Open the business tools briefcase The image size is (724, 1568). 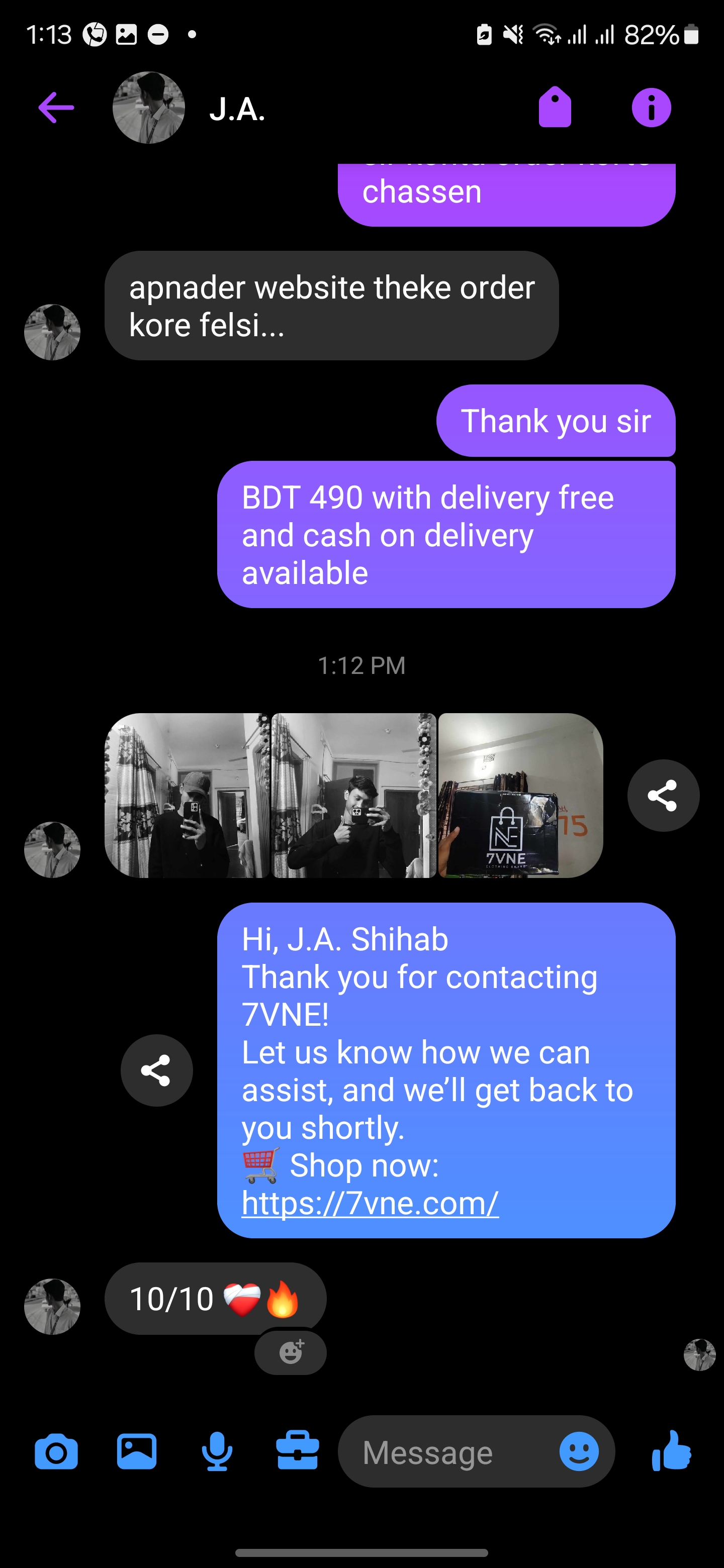point(297,1452)
